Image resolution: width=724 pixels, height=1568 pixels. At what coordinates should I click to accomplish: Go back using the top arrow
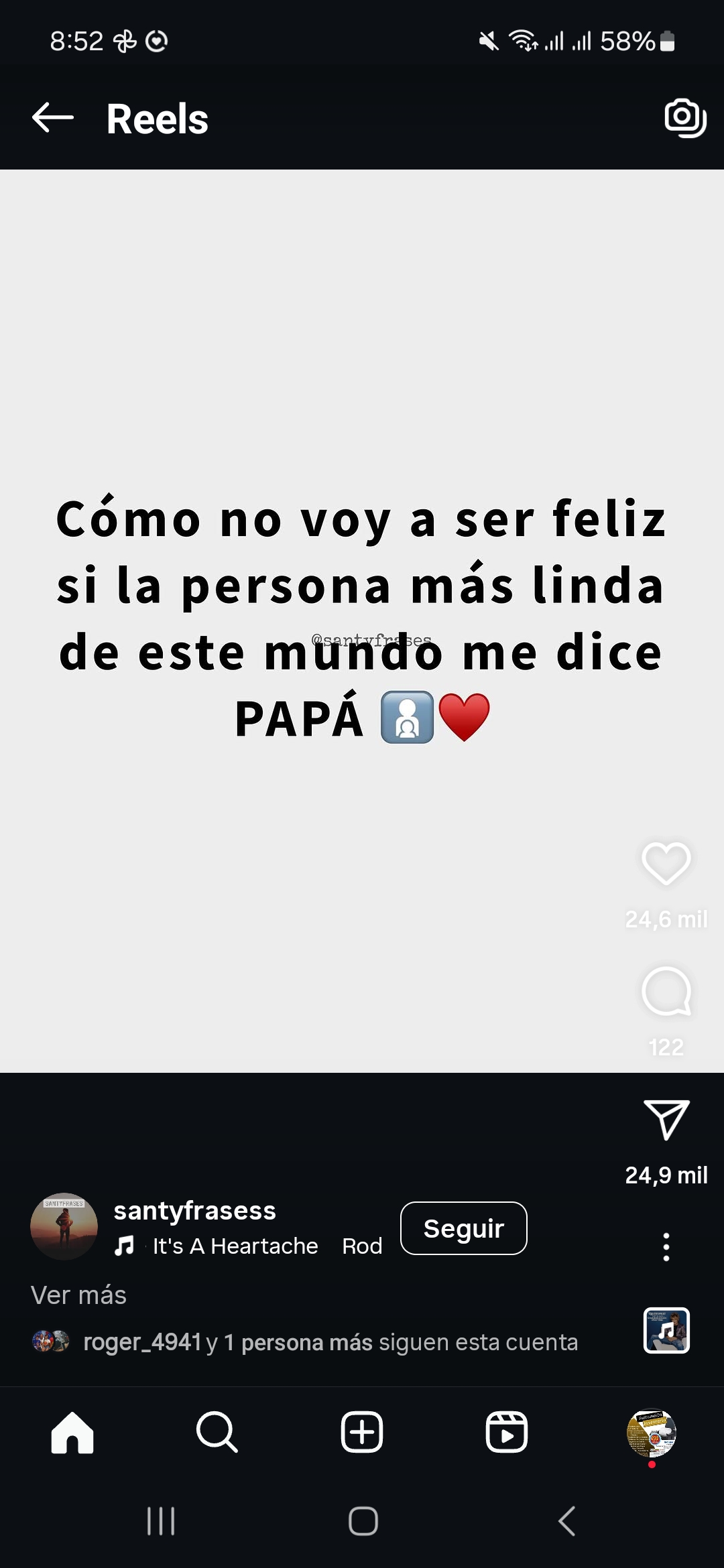tap(53, 118)
